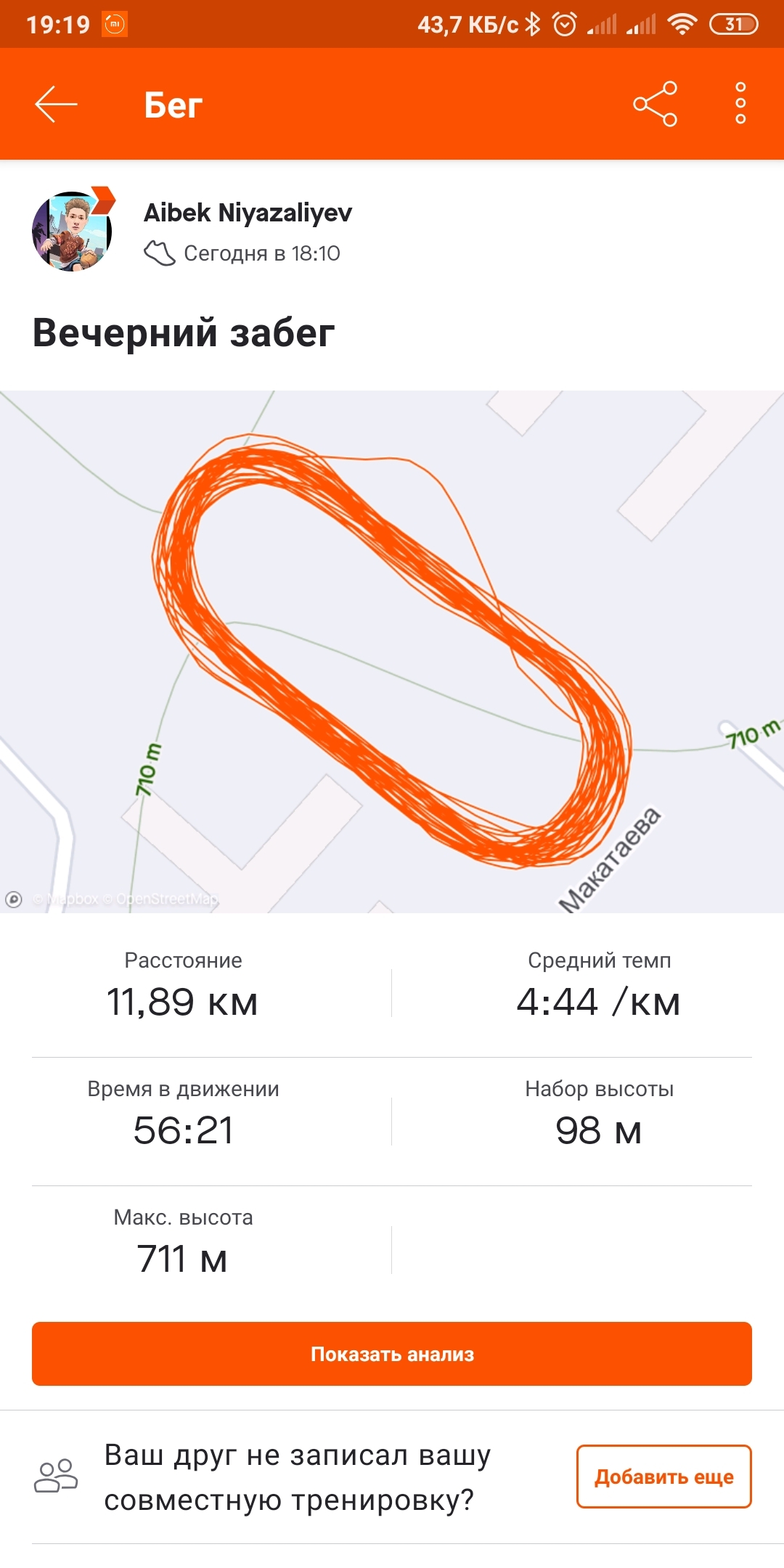Viewport: 784px width, 1568px height.
Task: Tap the Добавить еще button
Action: 663,1477
